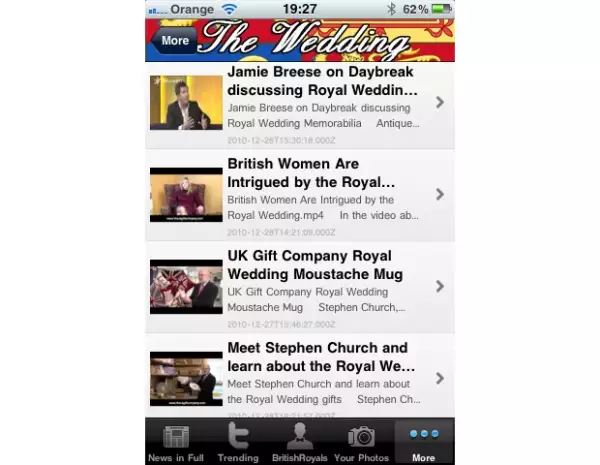
Task: Open the BritishRoyals tab
Action: coord(300,442)
